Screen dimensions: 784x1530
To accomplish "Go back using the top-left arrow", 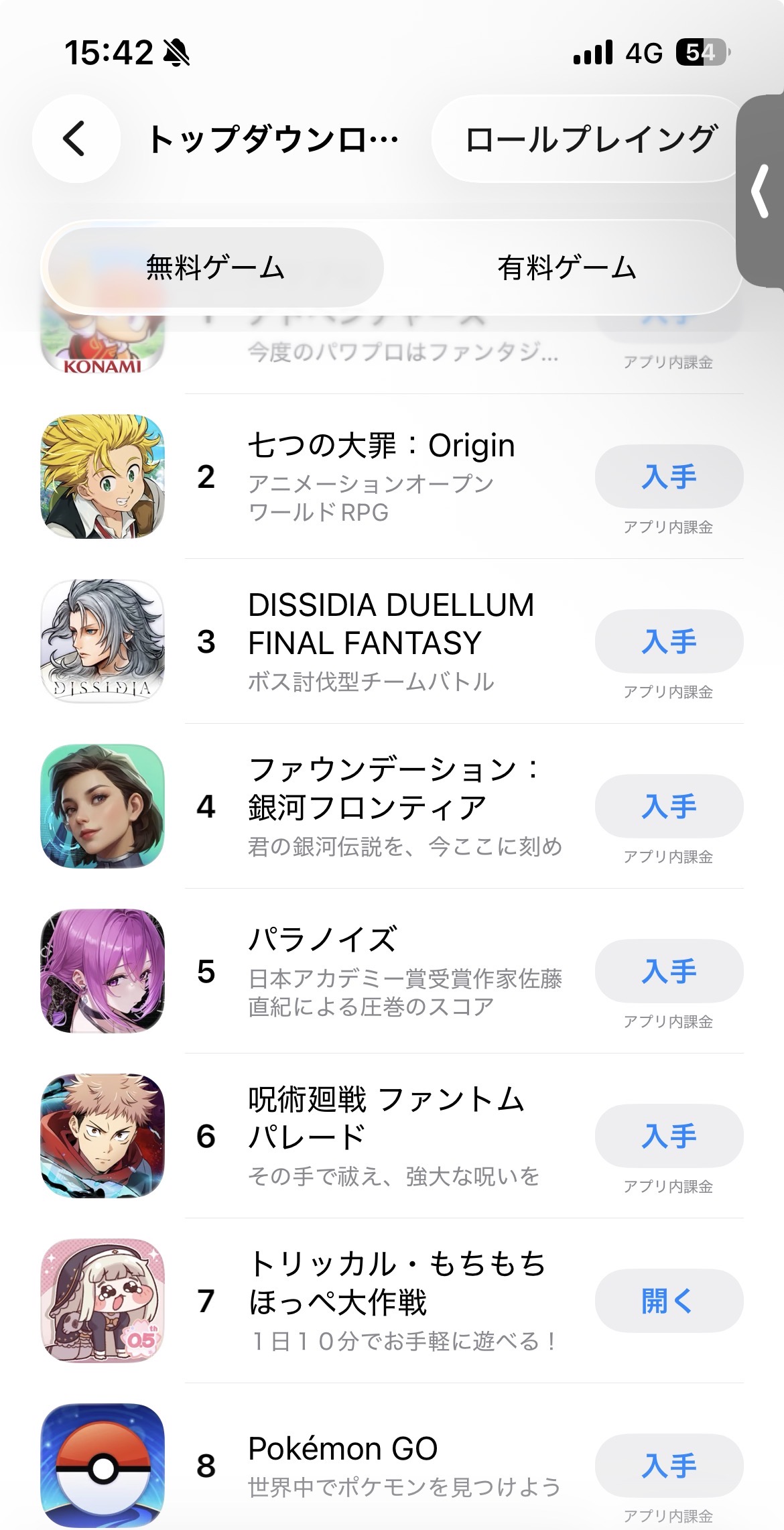I will pos(76,139).
